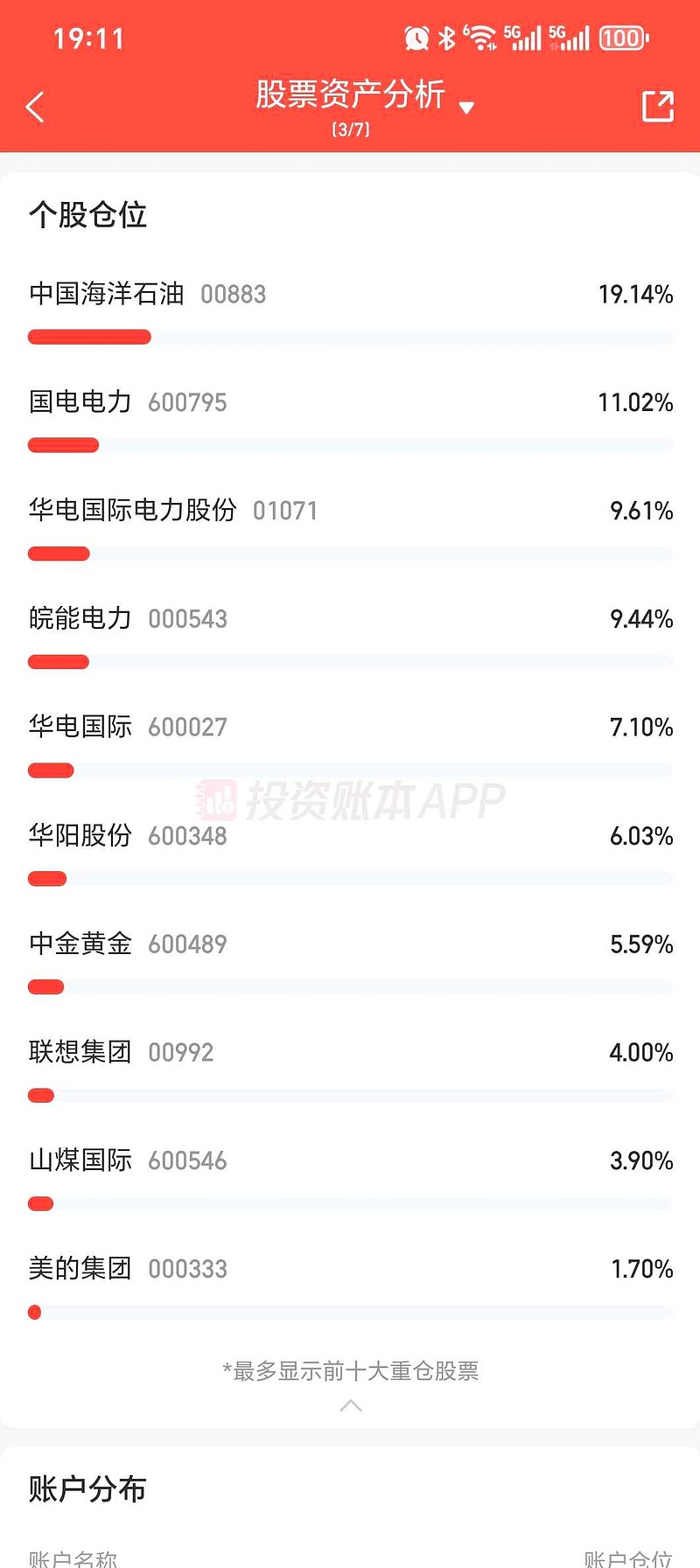Tap the 投资账本APP watermark logo
700x1568 pixels.
click(350, 797)
